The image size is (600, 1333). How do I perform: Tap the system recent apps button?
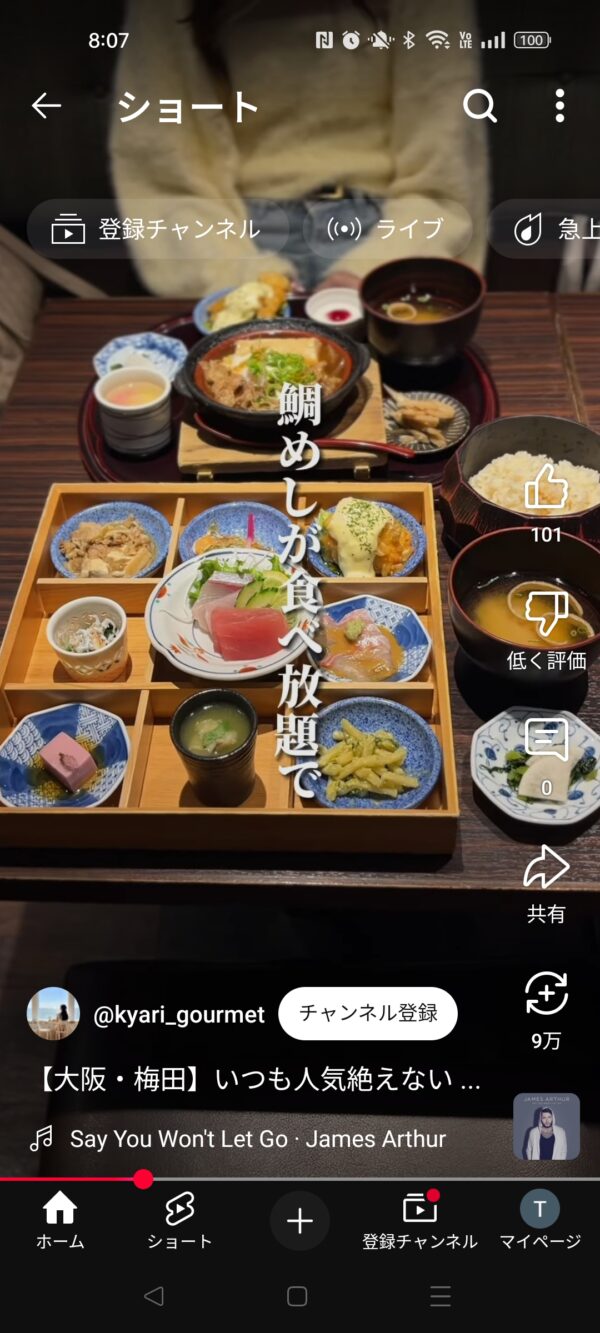click(441, 1297)
